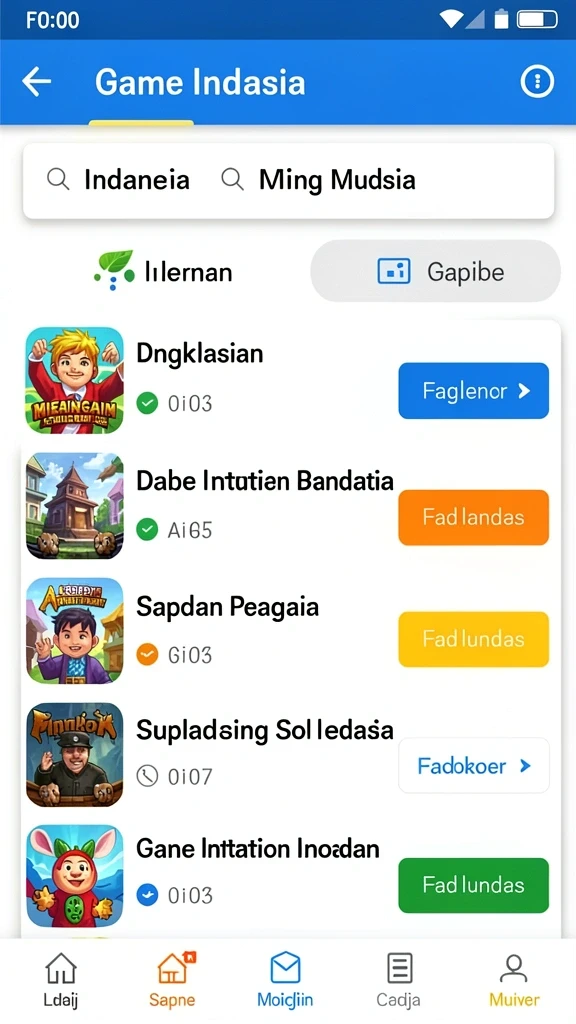The image size is (576, 1024).
Task: Select the Iilernan tab
Action: (163, 271)
